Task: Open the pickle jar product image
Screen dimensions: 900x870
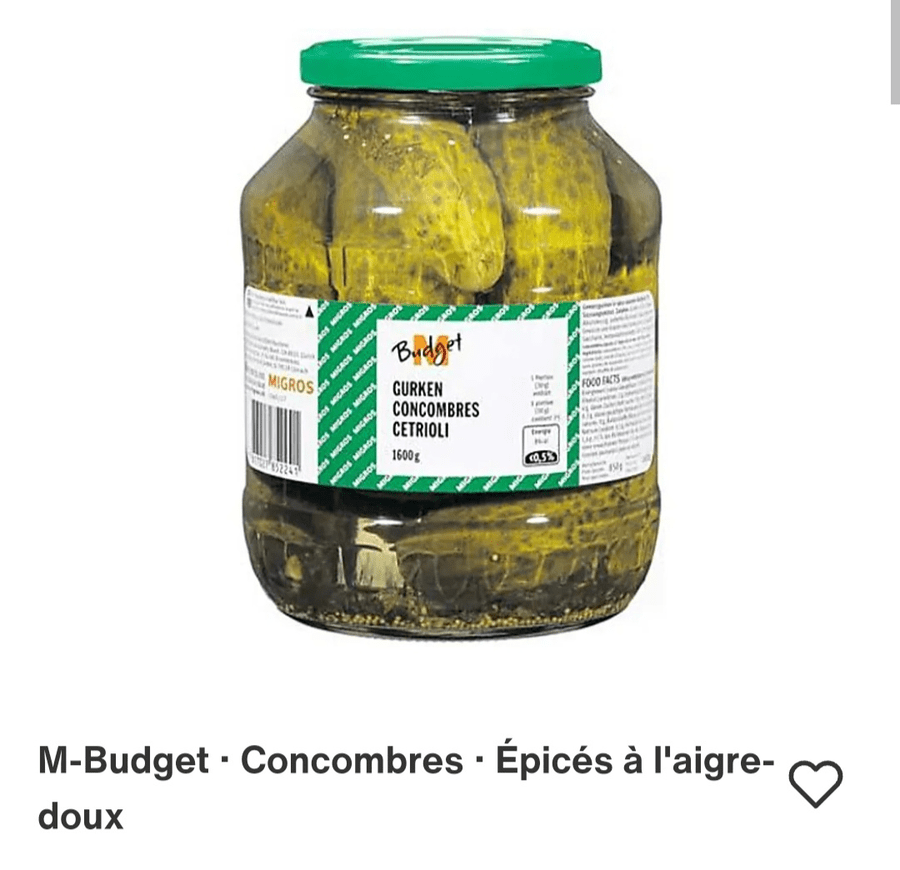Action: 450,340
